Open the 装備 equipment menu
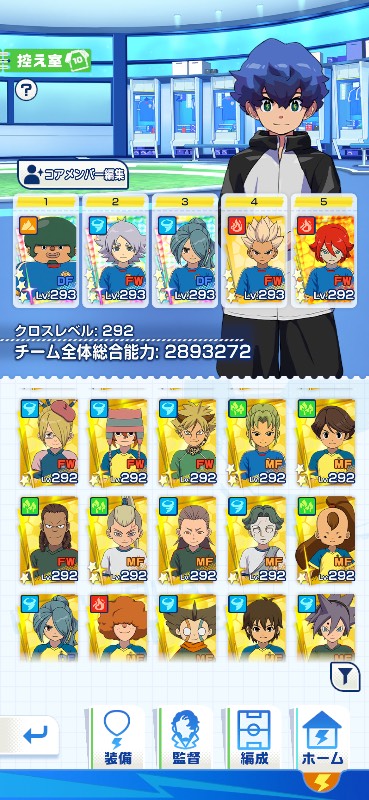The image size is (369, 800). (118, 738)
